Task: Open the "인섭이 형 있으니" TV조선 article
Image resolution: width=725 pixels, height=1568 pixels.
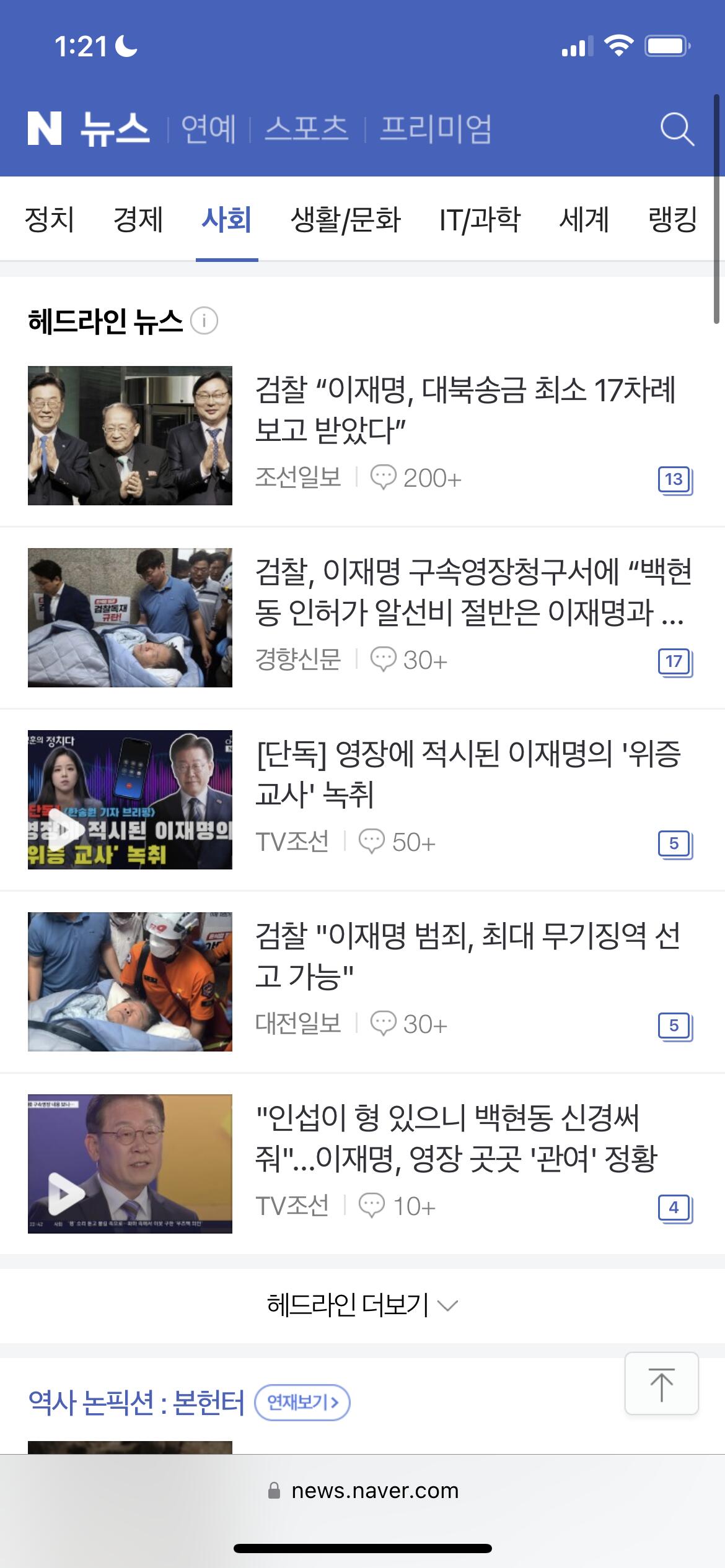Action: 457,1138
